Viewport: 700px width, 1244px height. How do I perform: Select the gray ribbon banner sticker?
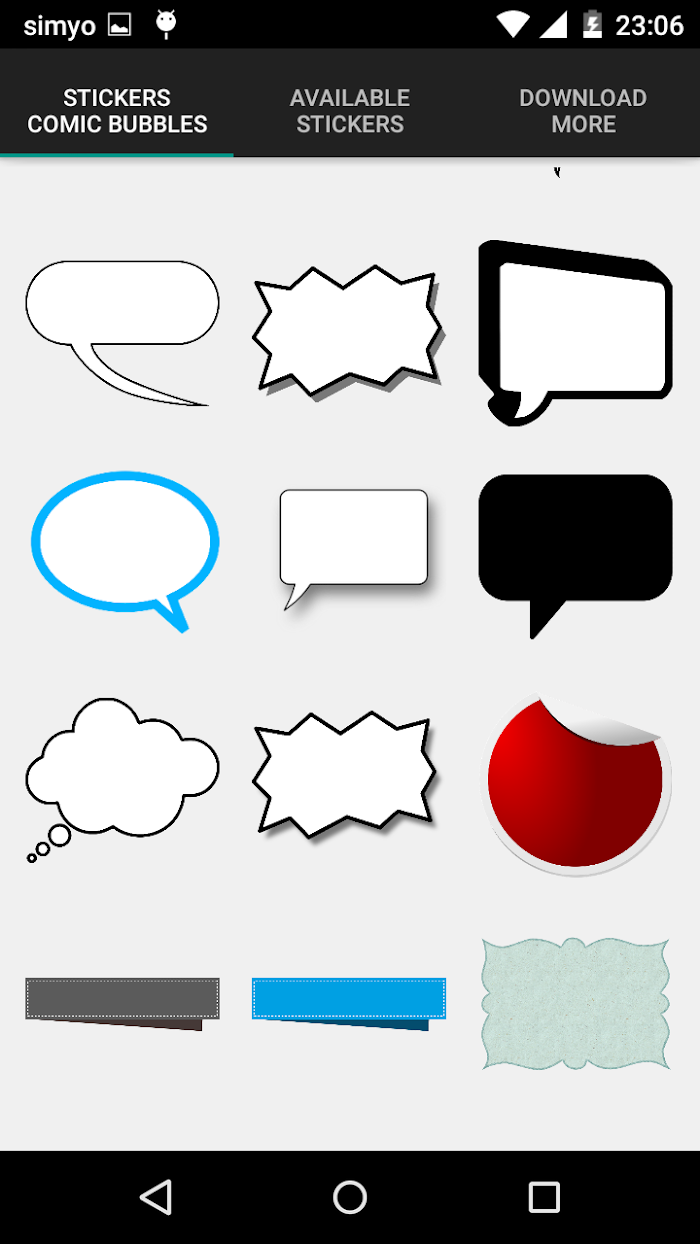pos(122,1003)
